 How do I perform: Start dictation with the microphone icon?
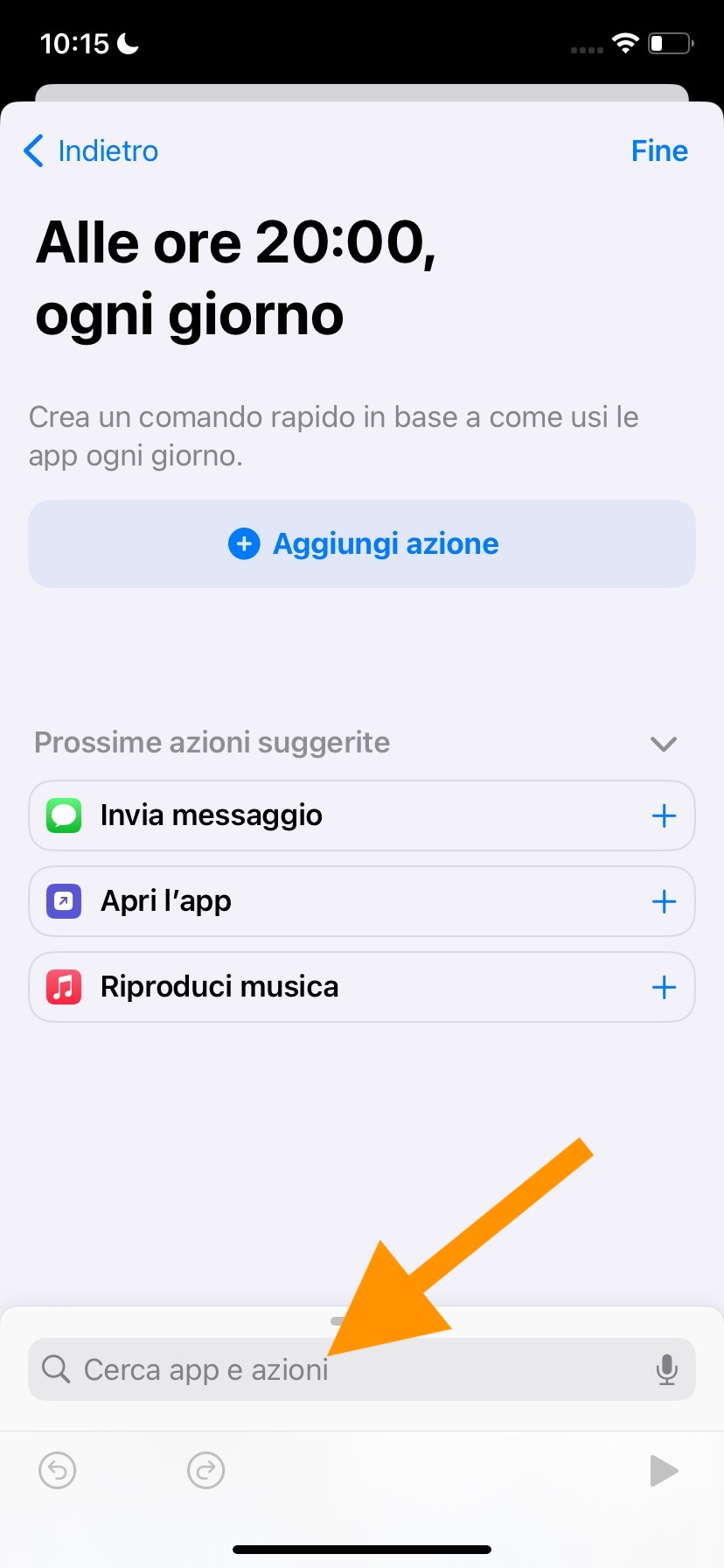pyautogui.click(x=666, y=1369)
